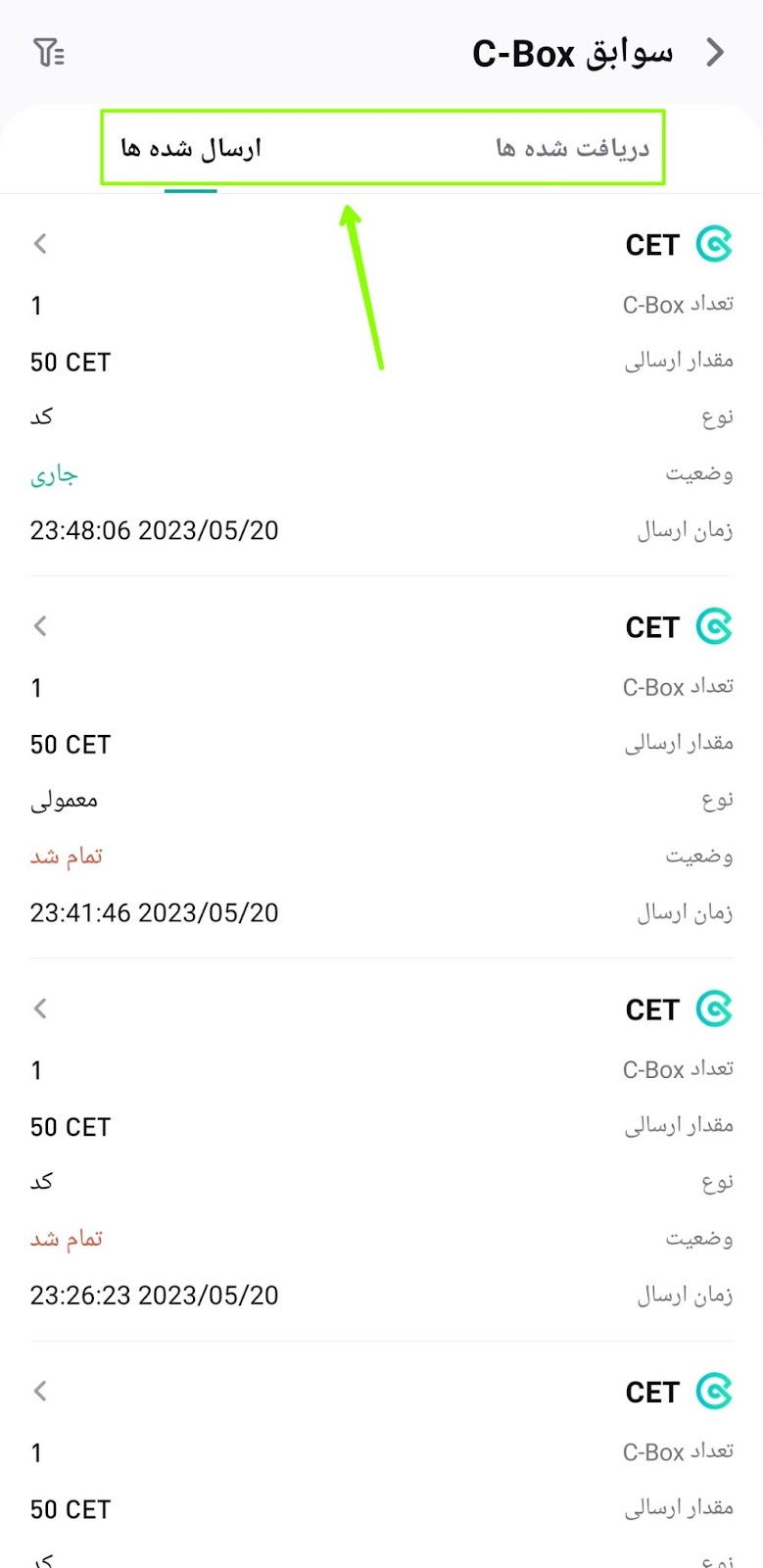Viewport: 763px width, 1568px height.
Task: Open the filter icon in the header
Action: click(48, 52)
